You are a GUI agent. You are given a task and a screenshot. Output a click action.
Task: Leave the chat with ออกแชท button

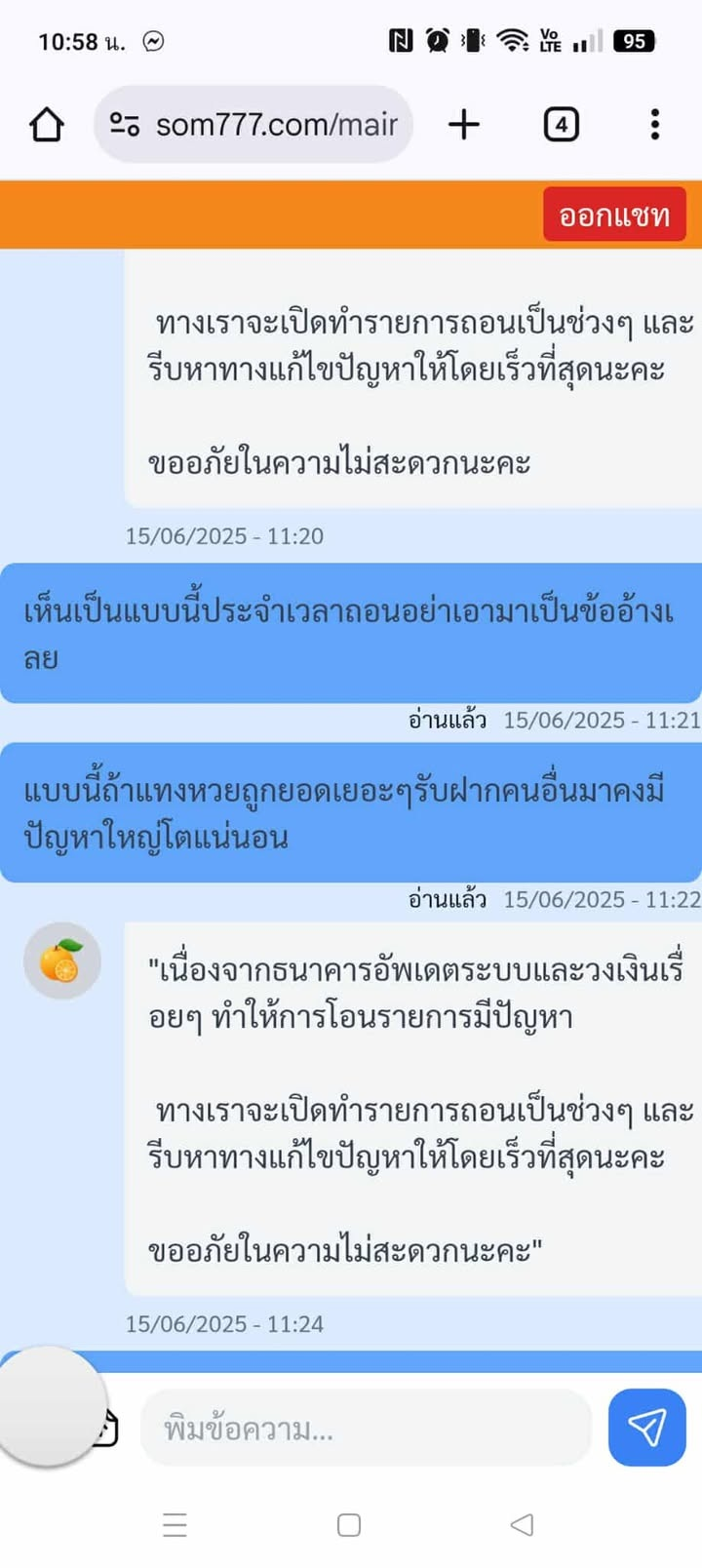[614, 215]
